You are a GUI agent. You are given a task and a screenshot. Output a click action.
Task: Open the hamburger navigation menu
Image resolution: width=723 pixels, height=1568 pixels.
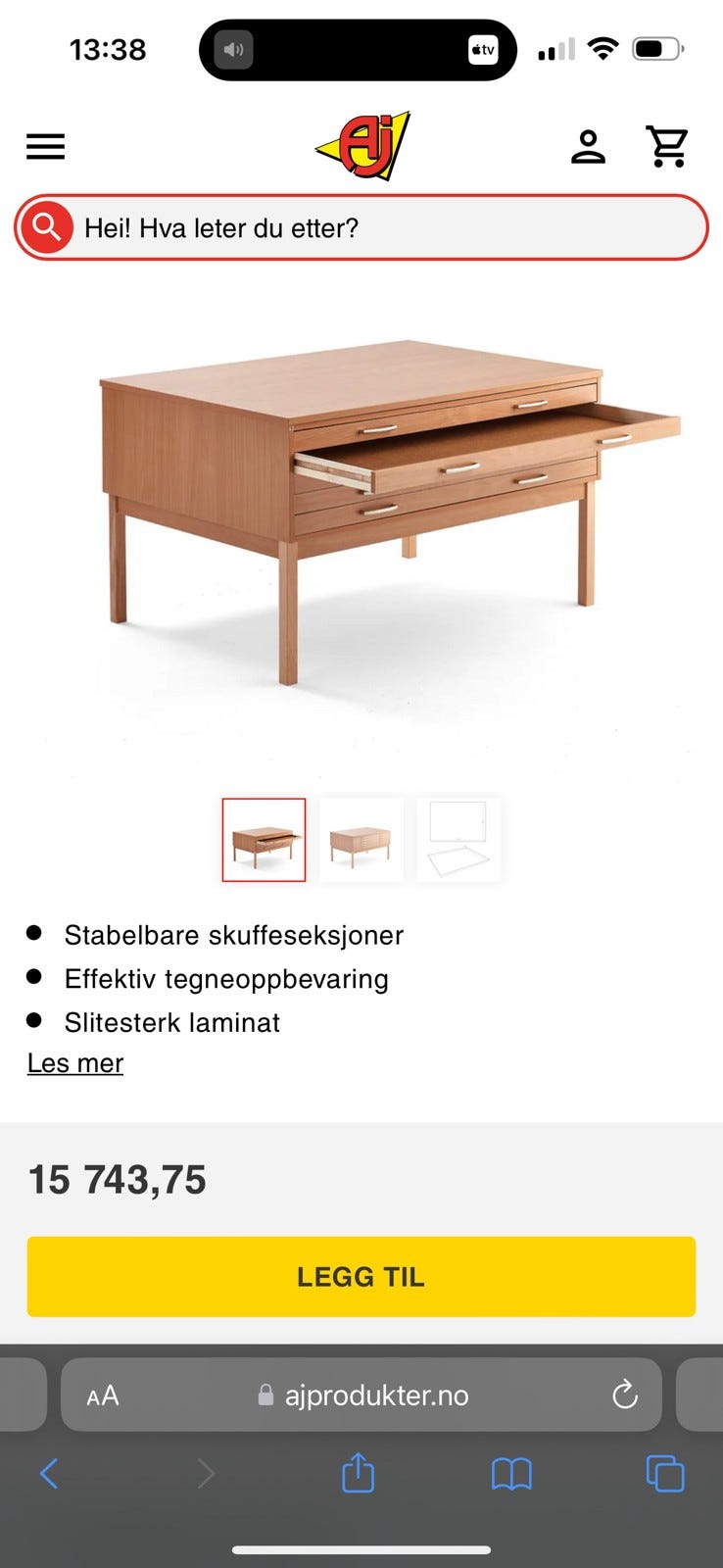coord(45,146)
